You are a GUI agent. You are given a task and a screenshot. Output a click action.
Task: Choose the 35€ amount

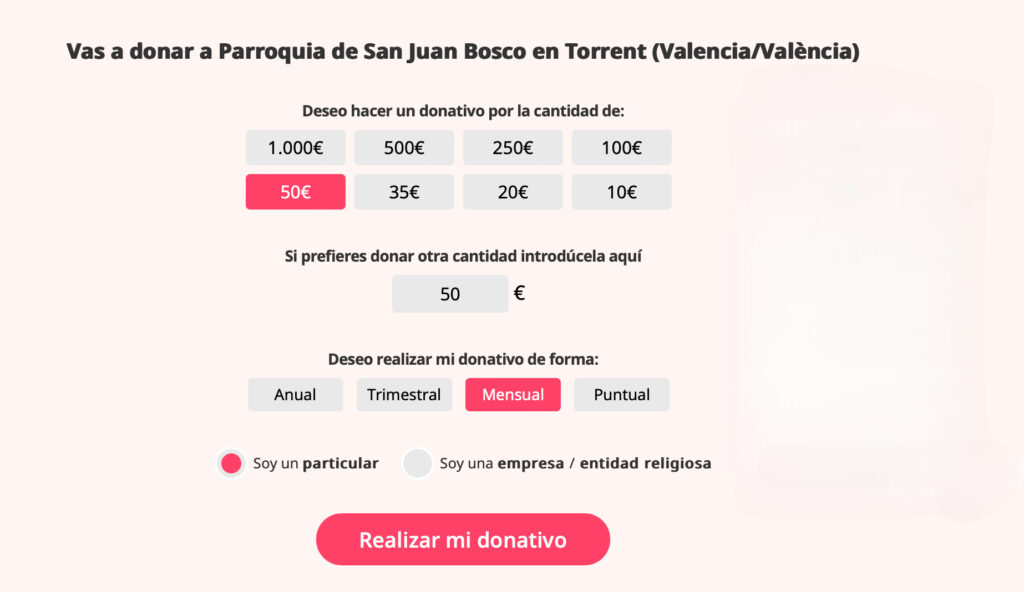(x=404, y=192)
